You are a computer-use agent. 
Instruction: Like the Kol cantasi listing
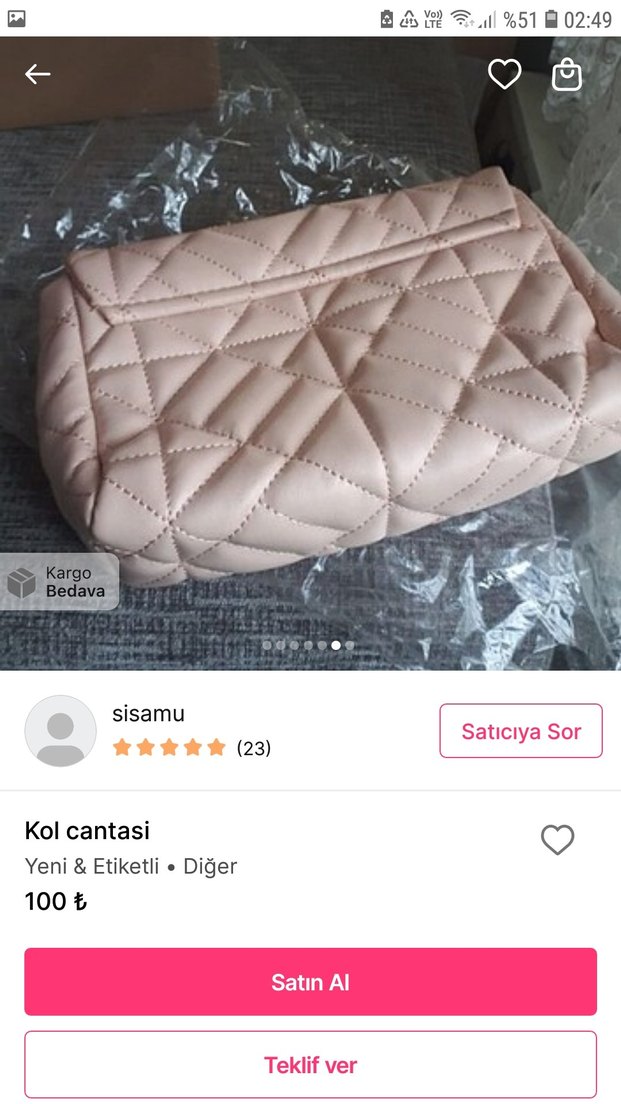(557, 840)
